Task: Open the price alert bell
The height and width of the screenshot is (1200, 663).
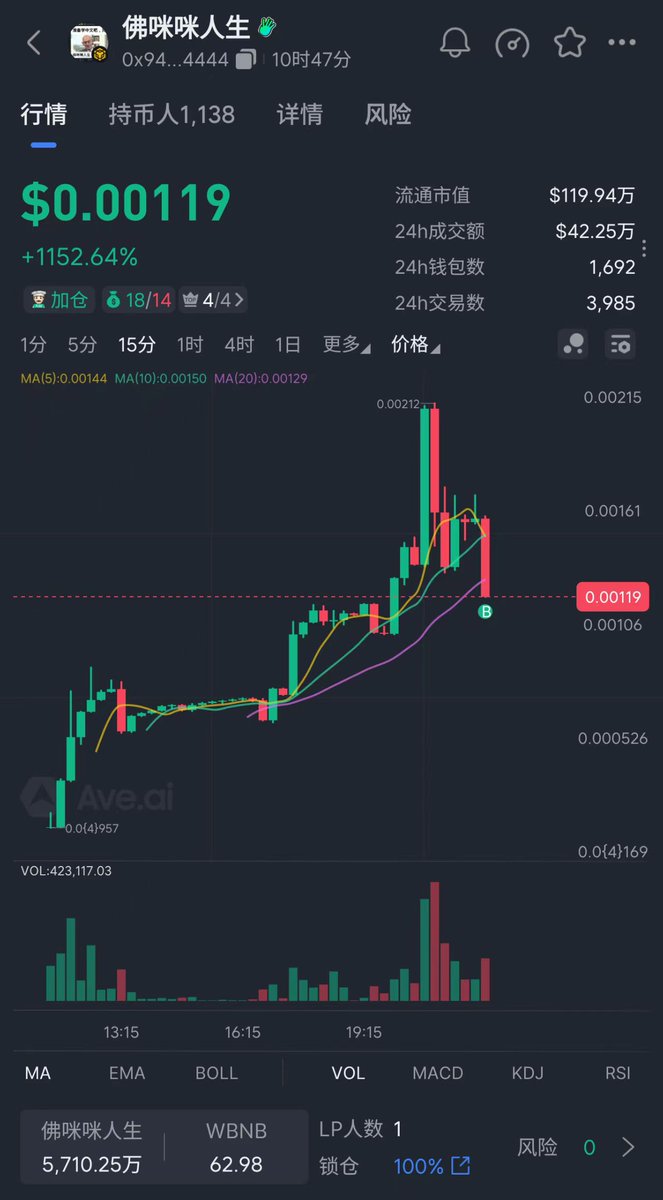Action: point(455,43)
